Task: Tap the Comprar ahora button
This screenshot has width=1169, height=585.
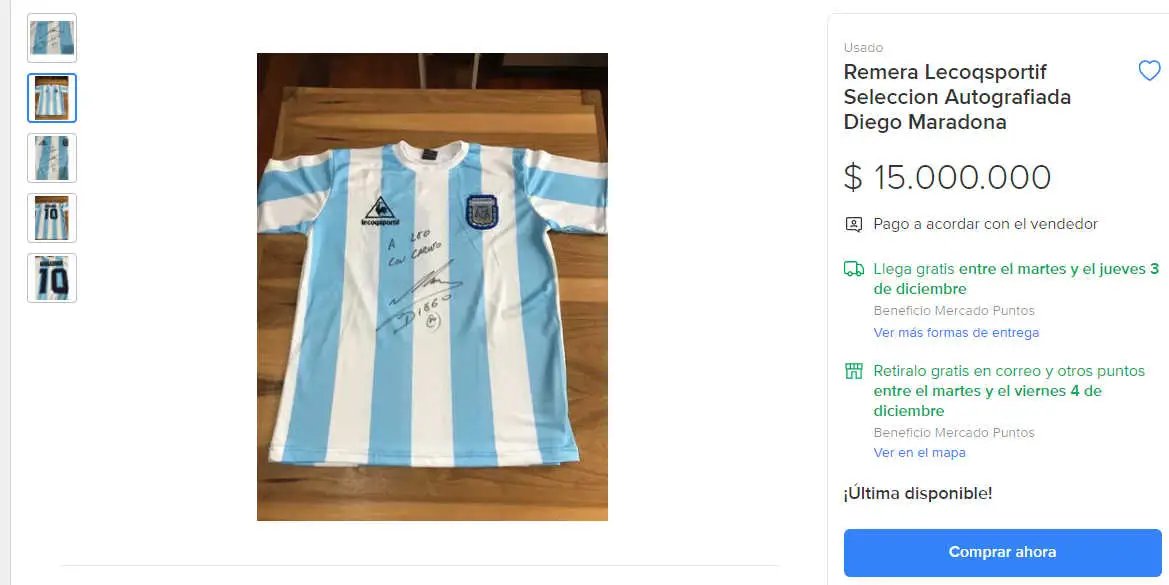Action: pyautogui.click(x=1002, y=552)
